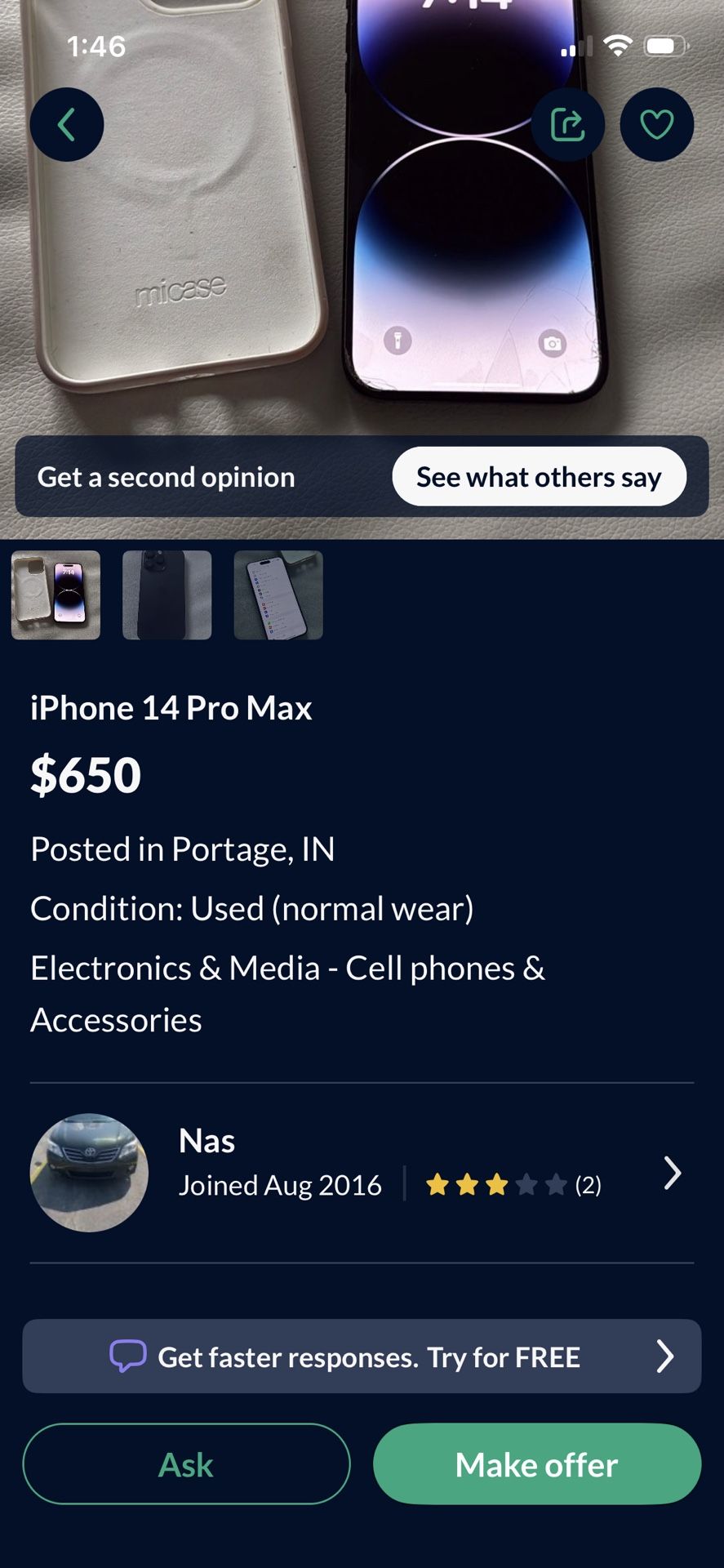Open Get faster responses banner
The image size is (724, 1568).
click(362, 1356)
